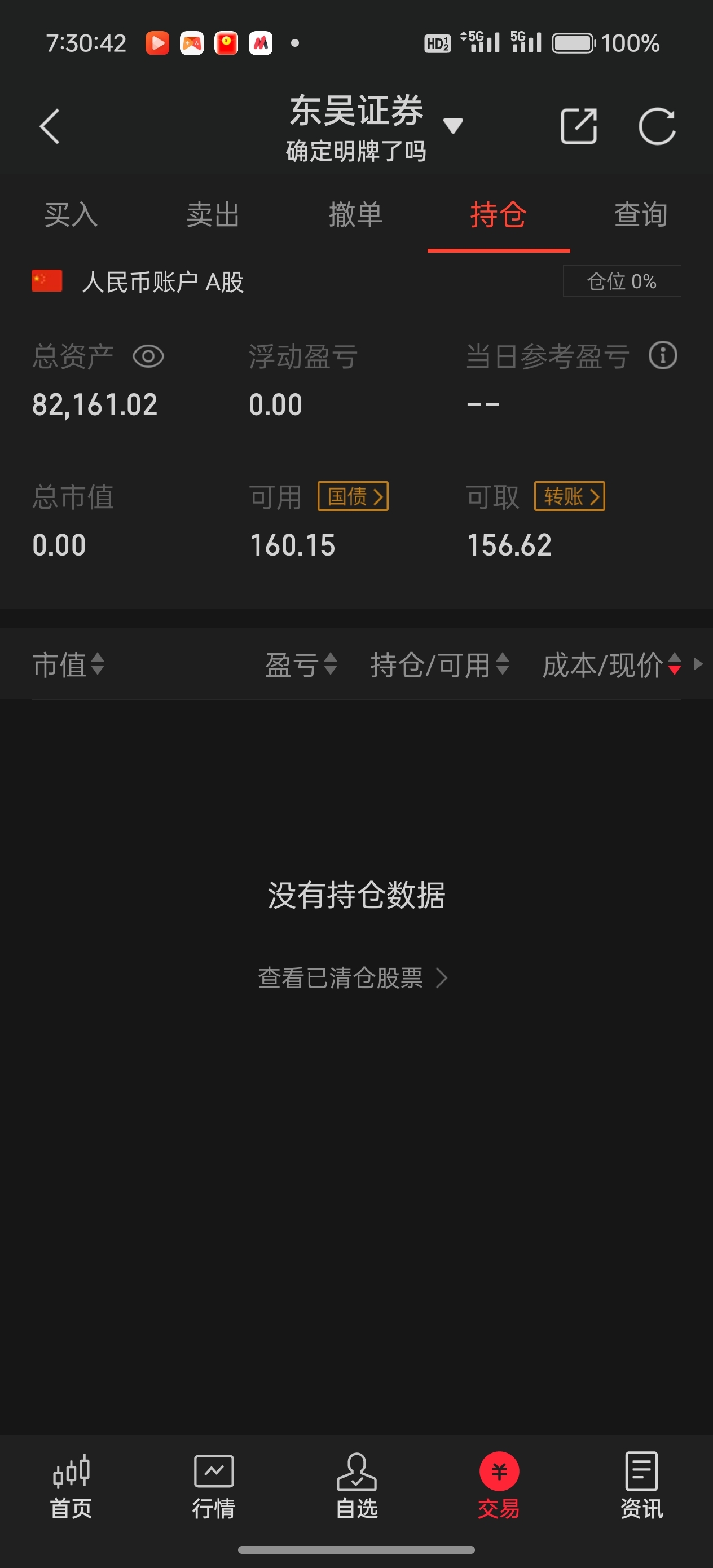Select the 持仓 tab
713x1568 pixels.
click(498, 215)
